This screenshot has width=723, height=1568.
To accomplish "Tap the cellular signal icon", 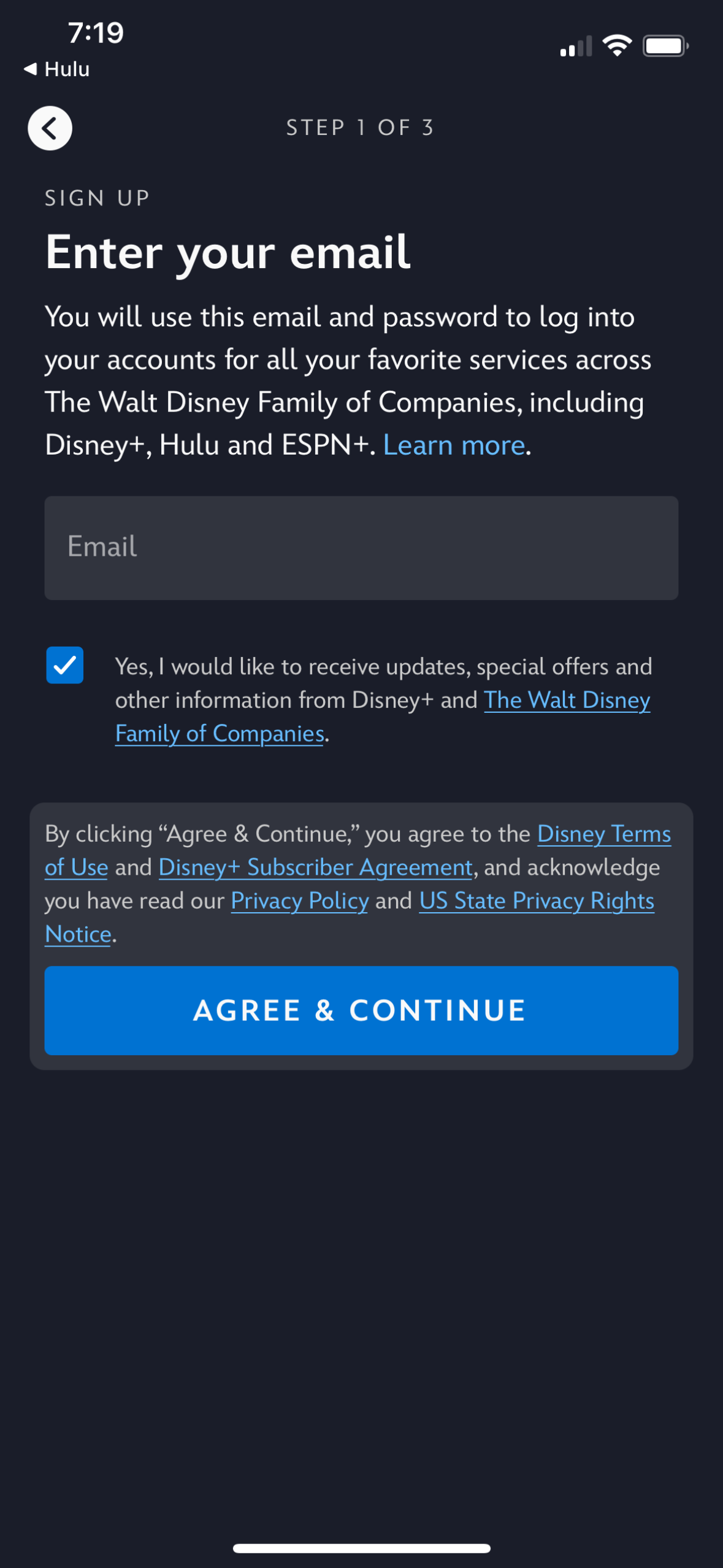I will pos(574,45).
